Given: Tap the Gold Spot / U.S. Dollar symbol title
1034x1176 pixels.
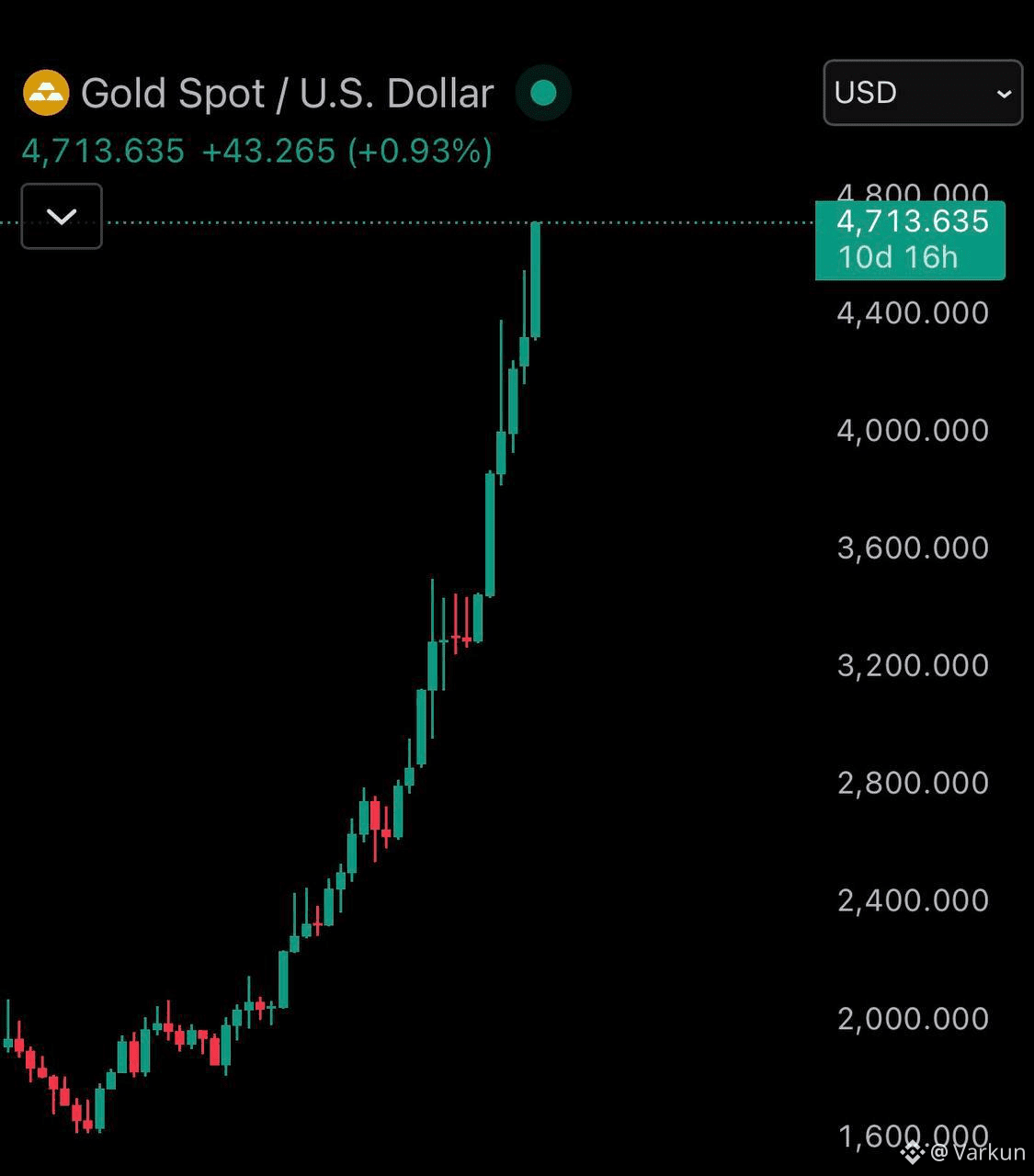Looking at the screenshot, I should pos(287,94).
